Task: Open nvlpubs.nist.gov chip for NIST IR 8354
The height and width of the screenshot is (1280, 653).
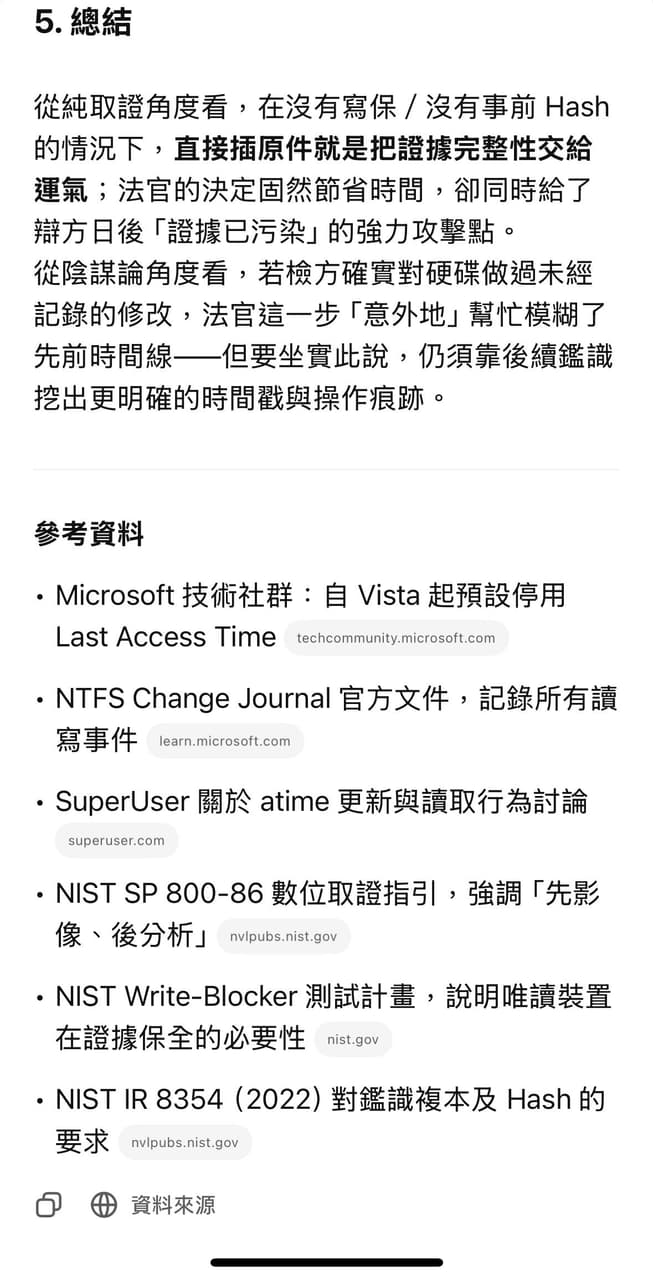Action: pos(185,1142)
